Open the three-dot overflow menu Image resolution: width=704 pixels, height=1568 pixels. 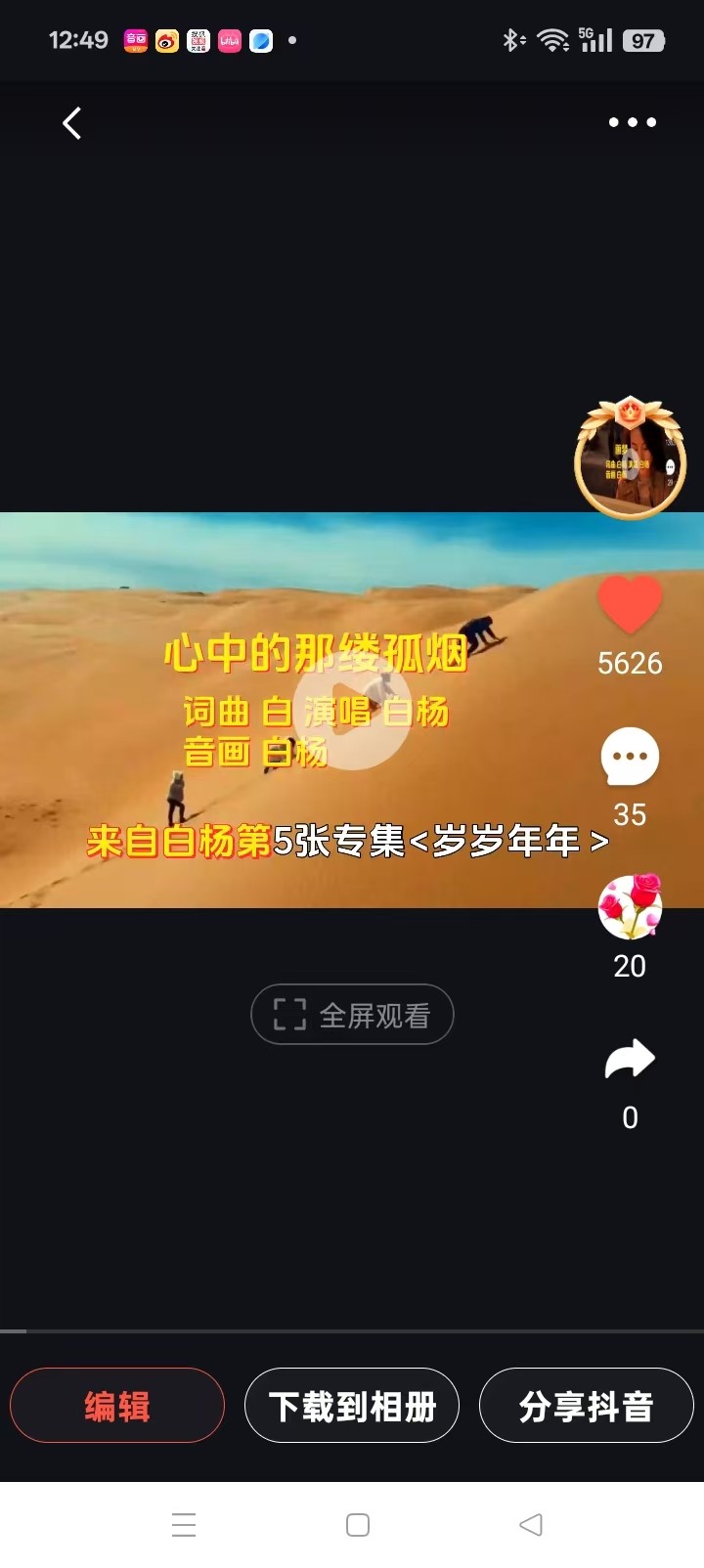633,122
